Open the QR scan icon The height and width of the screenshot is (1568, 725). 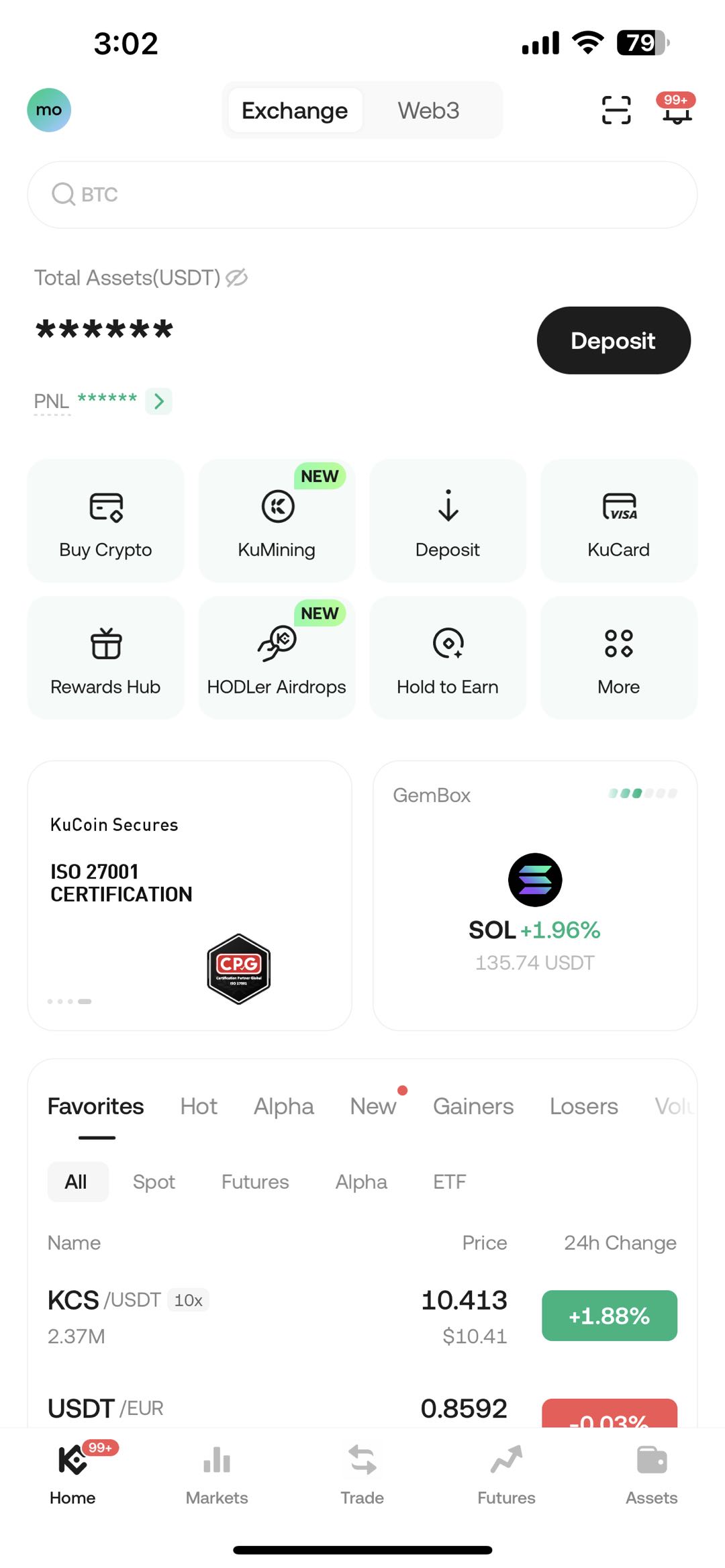click(616, 110)
